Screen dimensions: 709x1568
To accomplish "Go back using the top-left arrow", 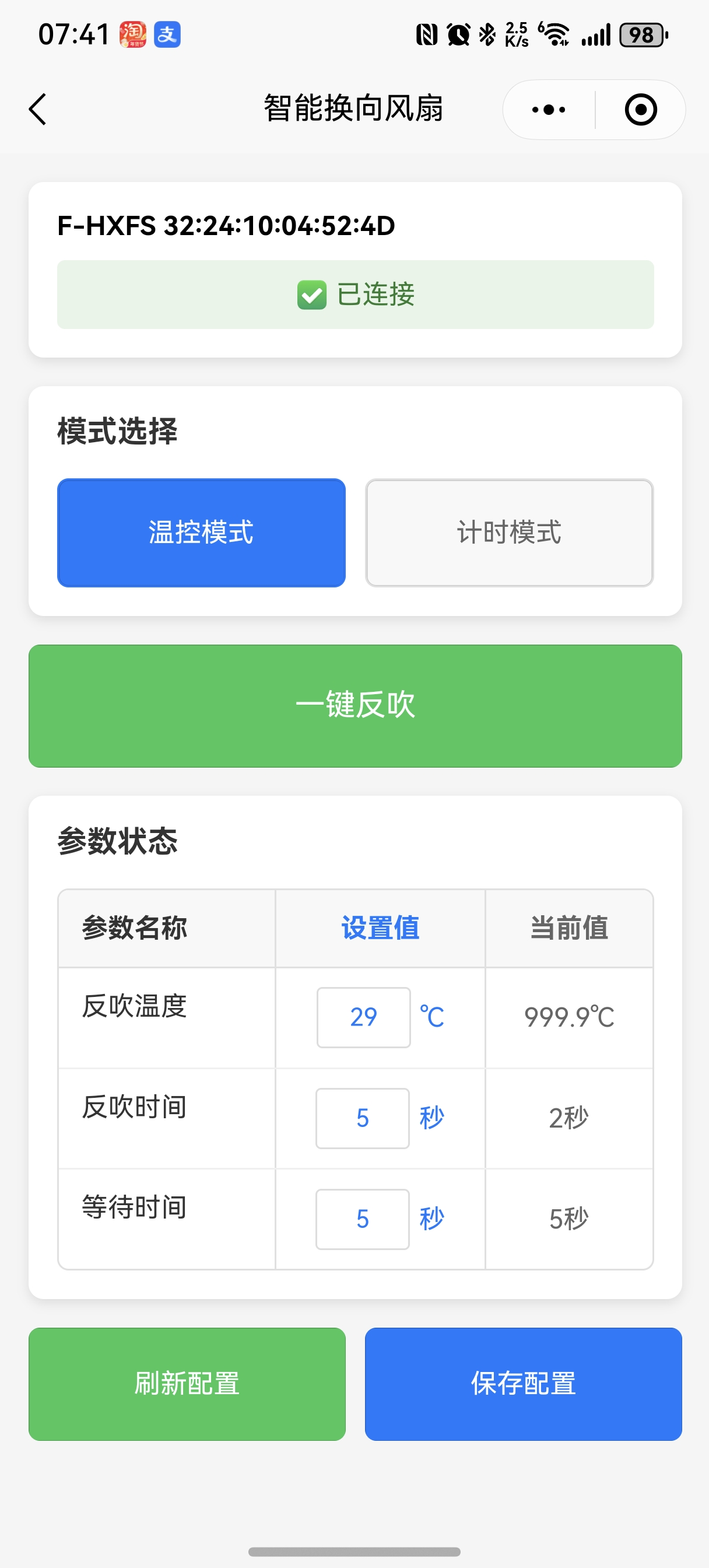I will coord(38,110).
